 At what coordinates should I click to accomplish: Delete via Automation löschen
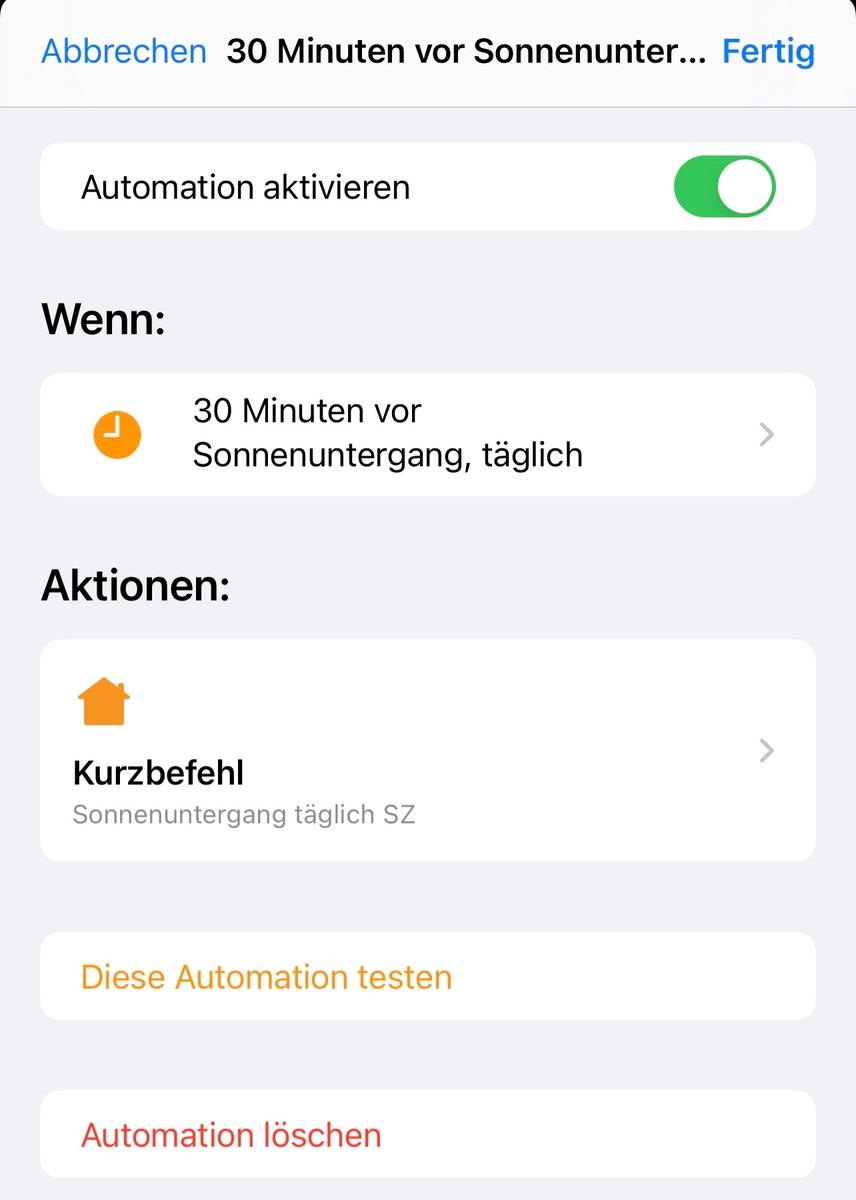pos(231,1135)
